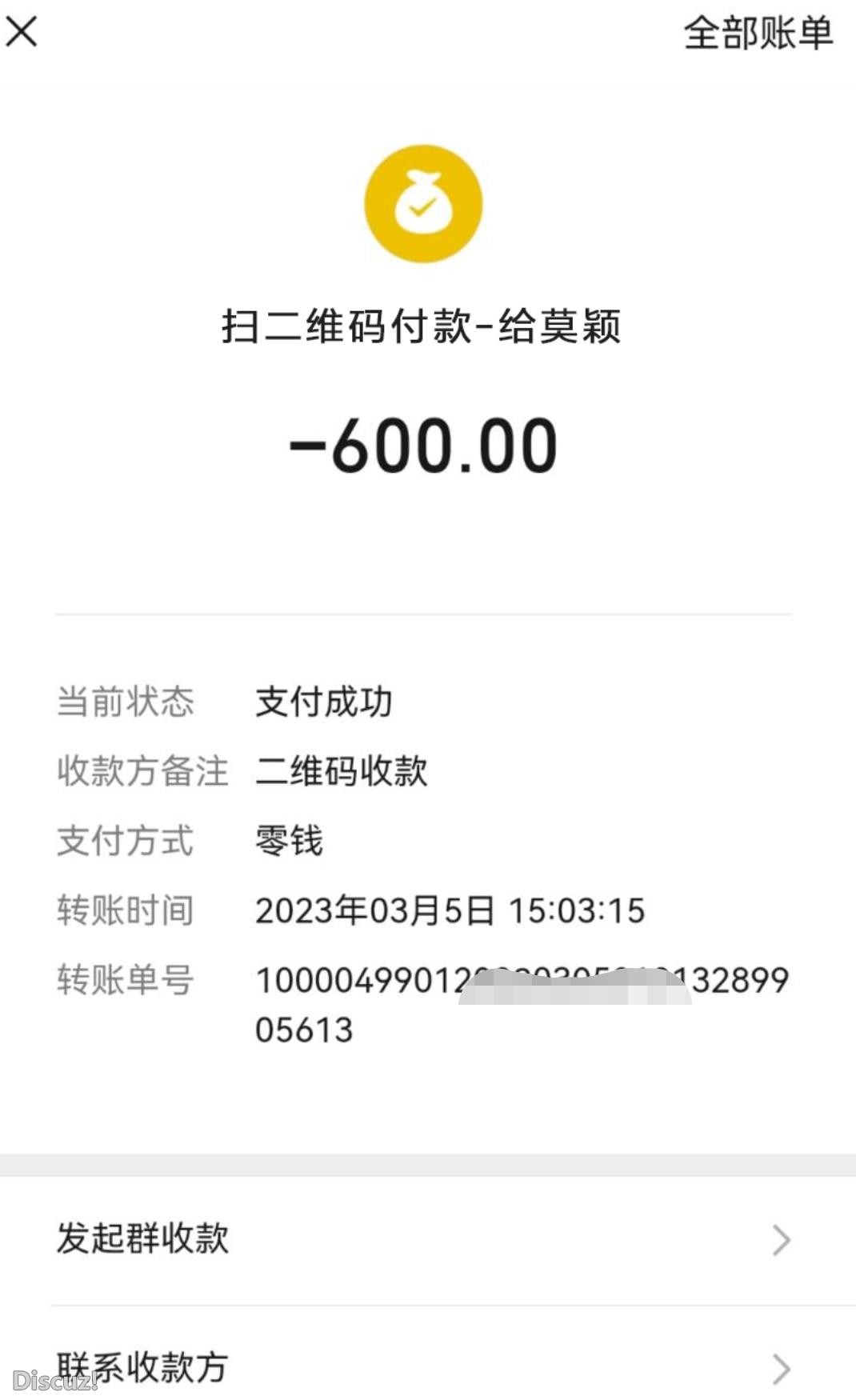Viewport: 856px width, 1400px height.
Task: Click 发起群收款 to start a group collection
Action: click(142, 1239)
